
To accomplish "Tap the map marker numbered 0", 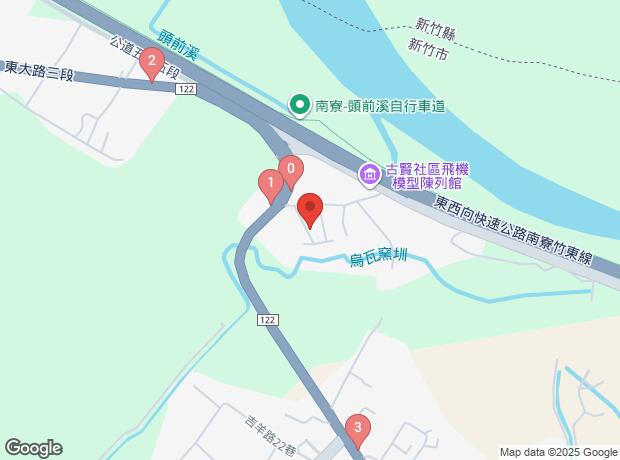I will [290, 169].
